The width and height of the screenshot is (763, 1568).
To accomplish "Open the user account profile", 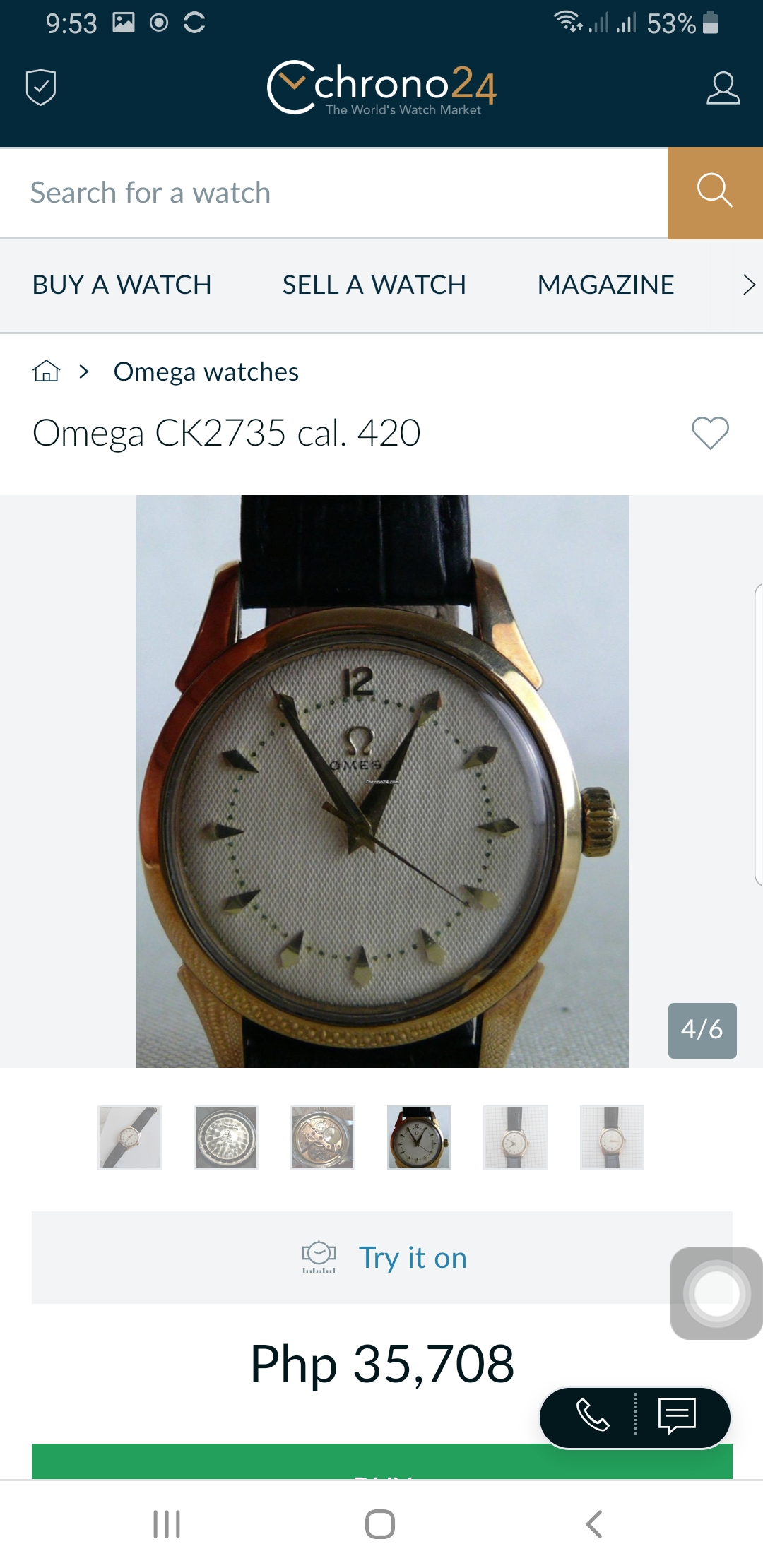I will [x=723, y=88].
